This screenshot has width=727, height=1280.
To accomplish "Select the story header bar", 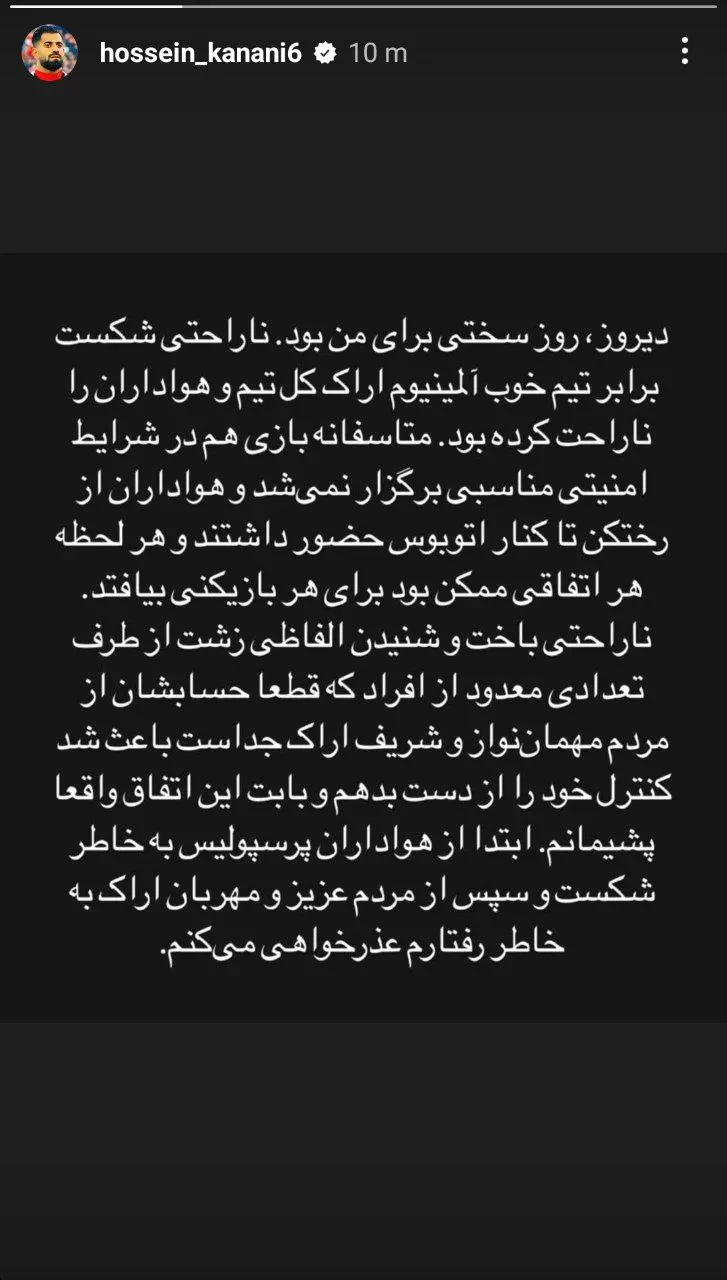I will point(363,52).
